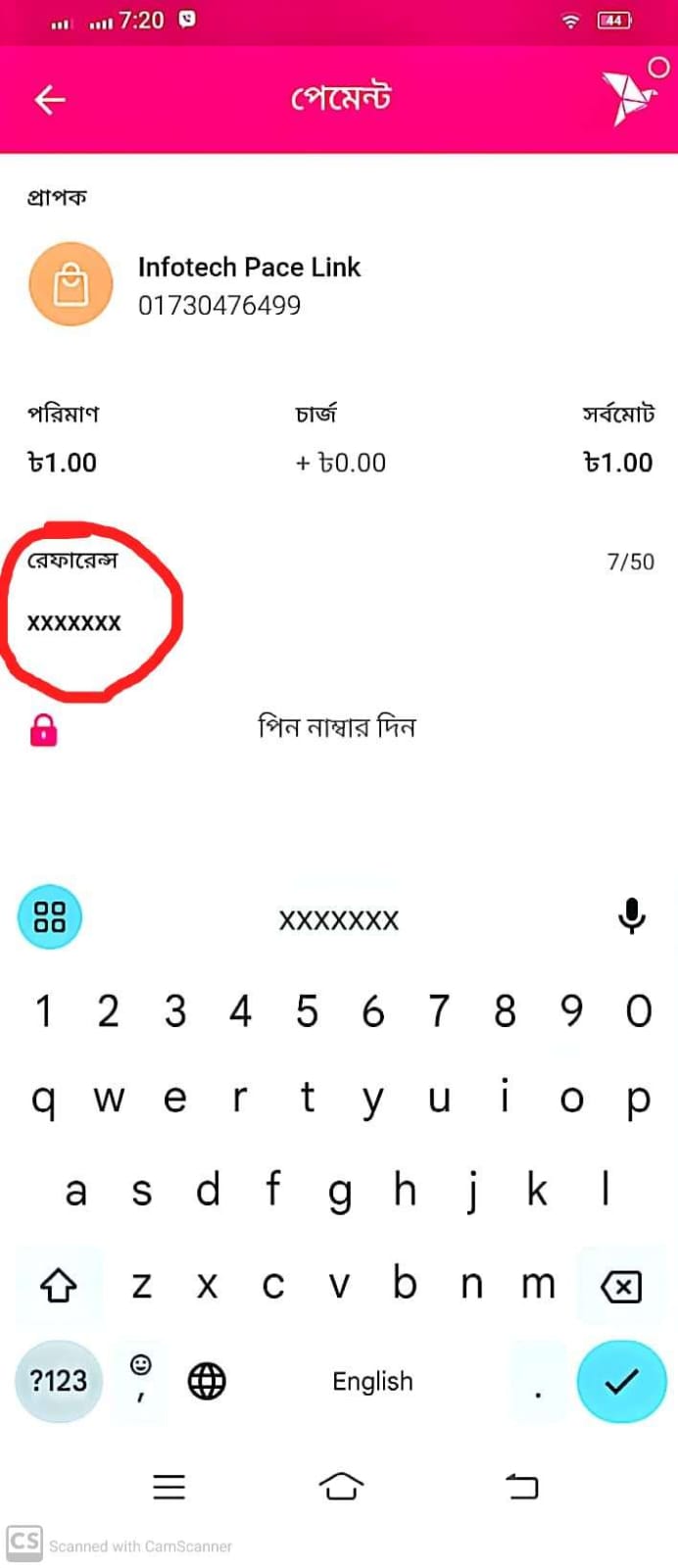Change keyboard language with the globe key
Image resolution: width=678 pixels, height=1568 pixels.
click(x=207, y=1381)
